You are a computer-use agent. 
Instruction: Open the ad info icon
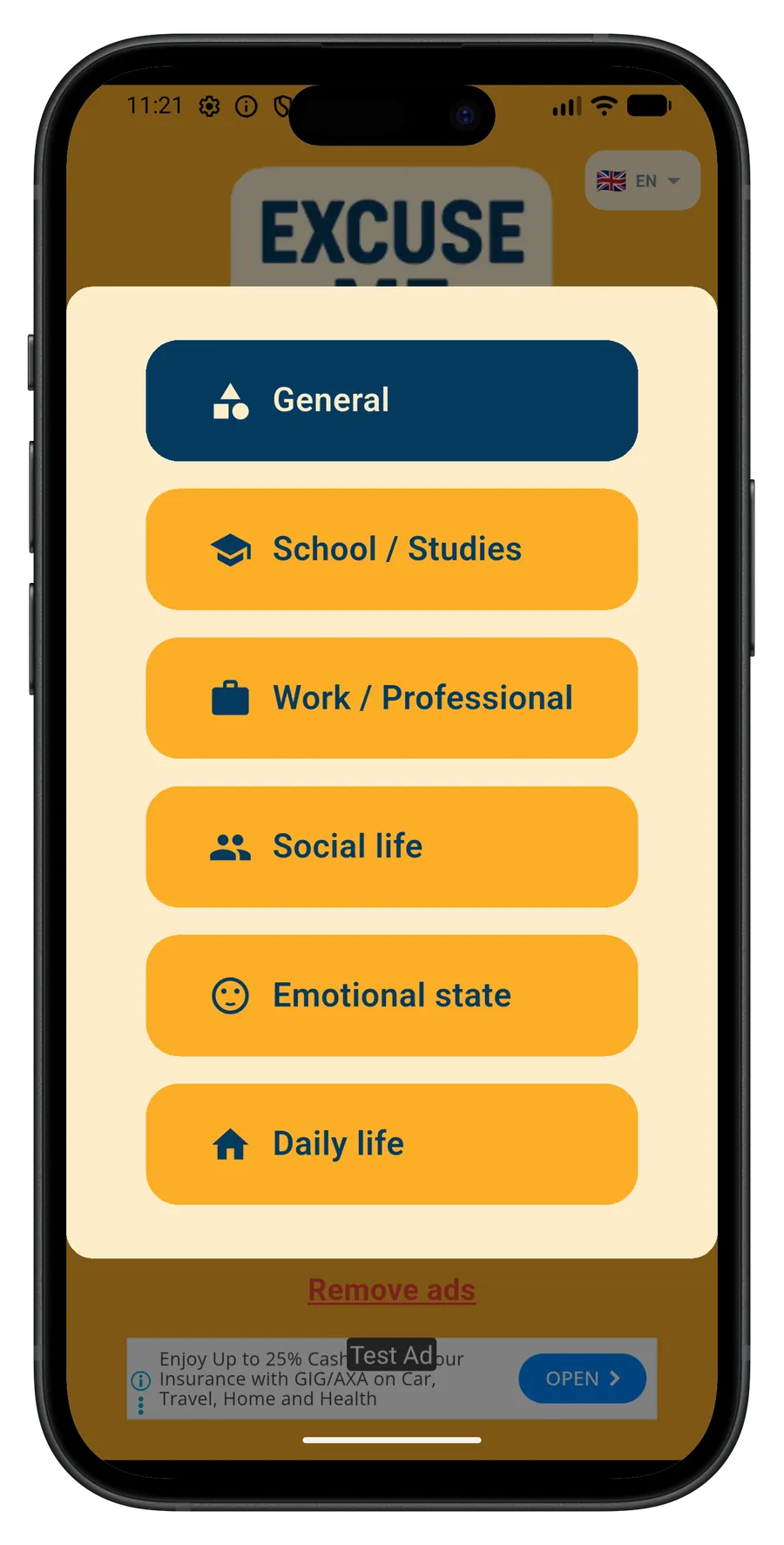pyautogui.click(x=140, y=1380)
